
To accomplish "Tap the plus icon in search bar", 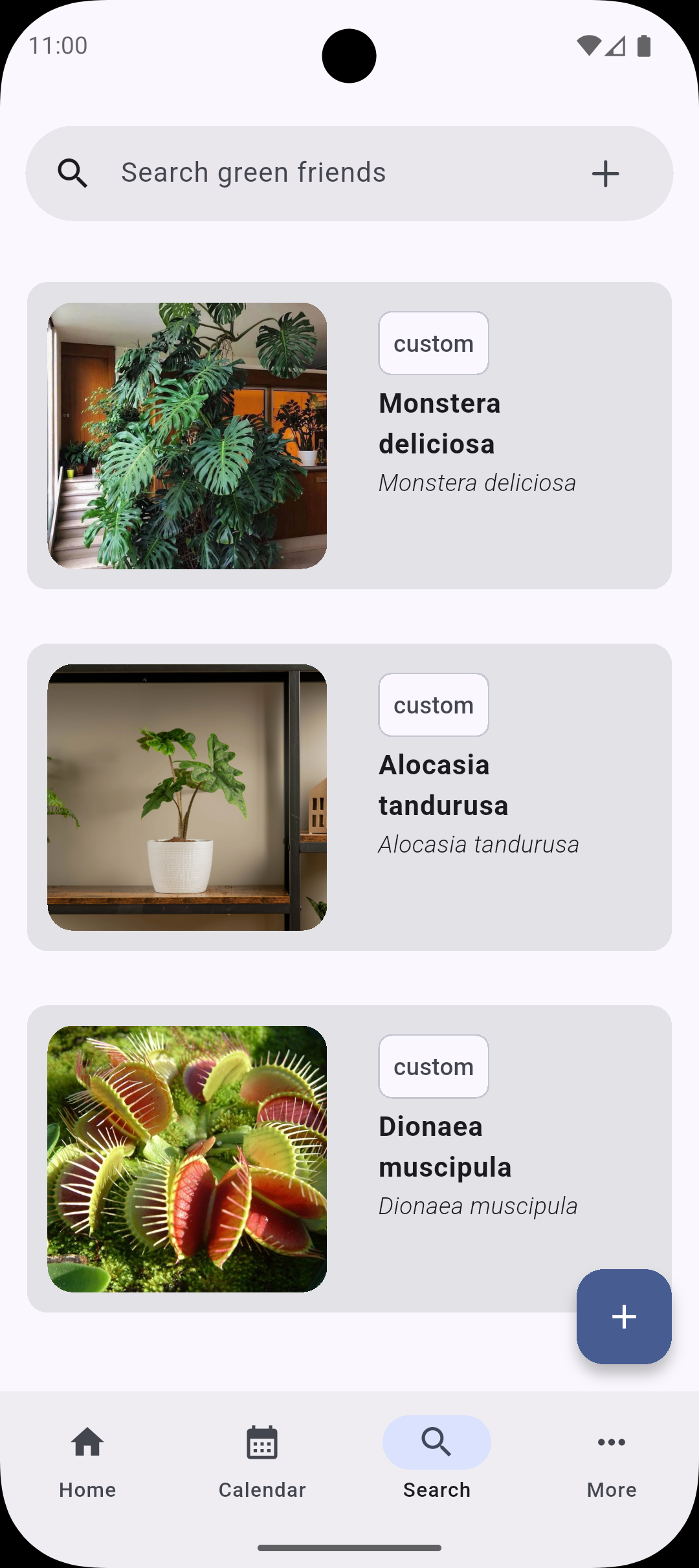I will coord(605,173).
